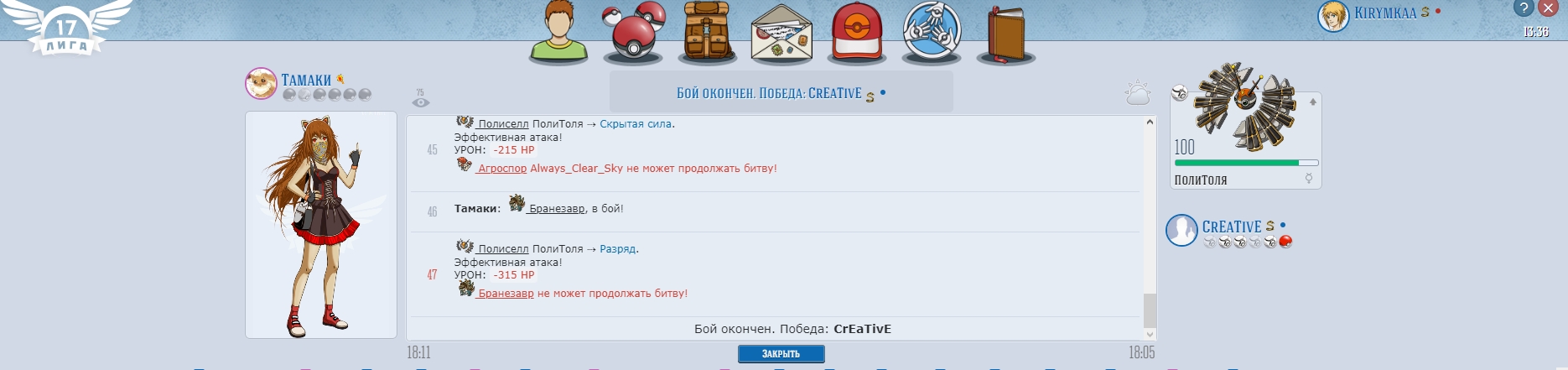Open the Скрытая сила move link
Screen dimensions: 1568x370
[635, 124]
